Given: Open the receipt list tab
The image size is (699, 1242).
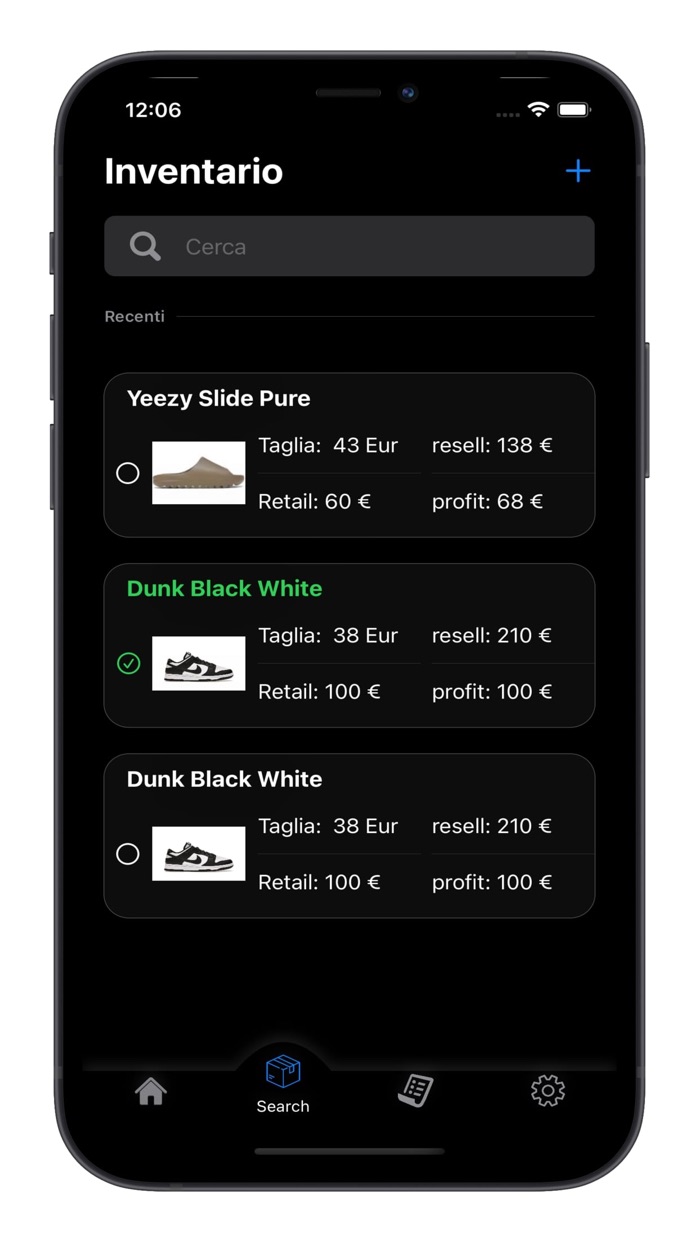Looking at the screenshot, I should [415, 1090].
